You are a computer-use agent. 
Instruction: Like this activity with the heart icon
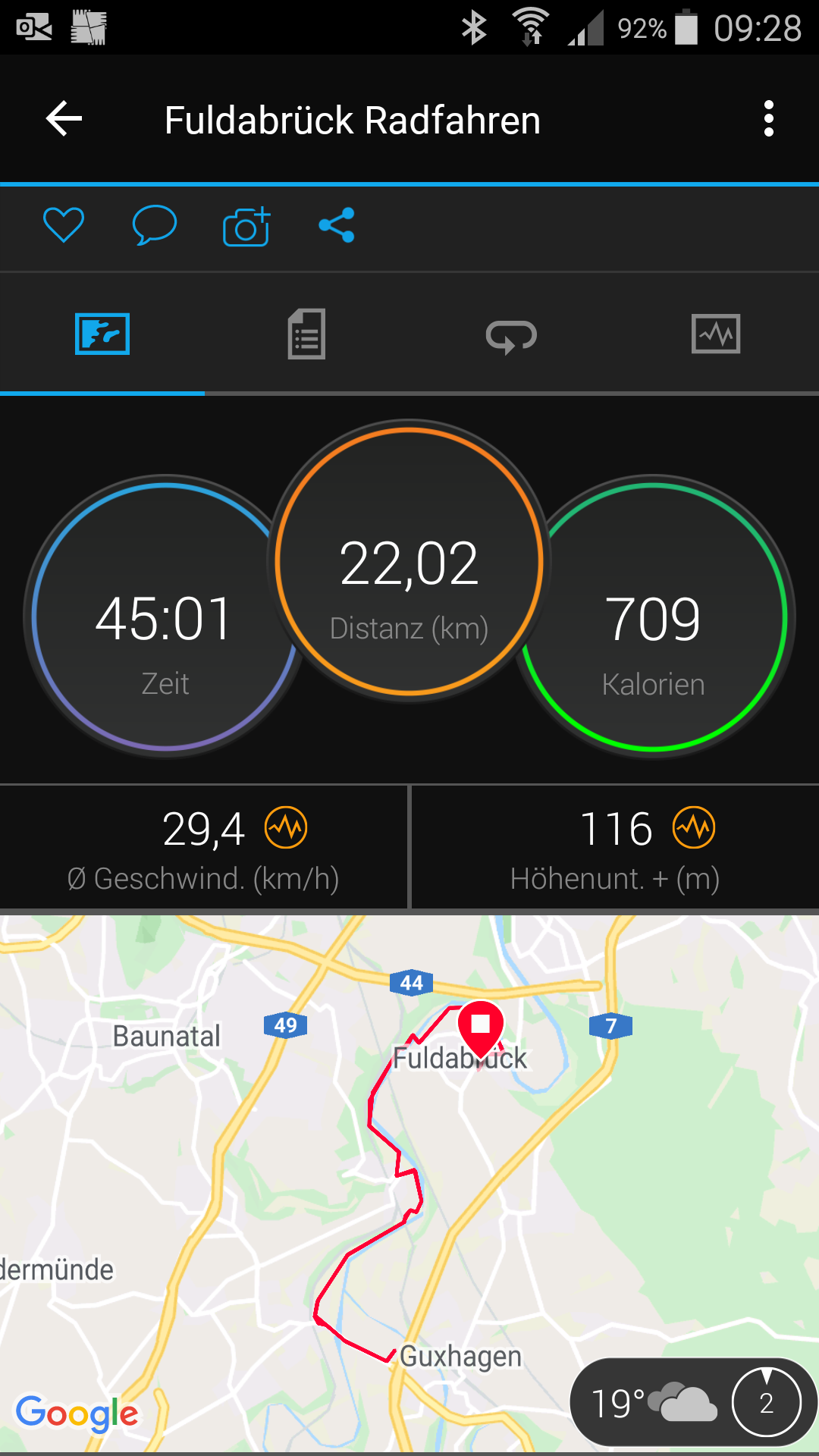(x=64, y=225)
